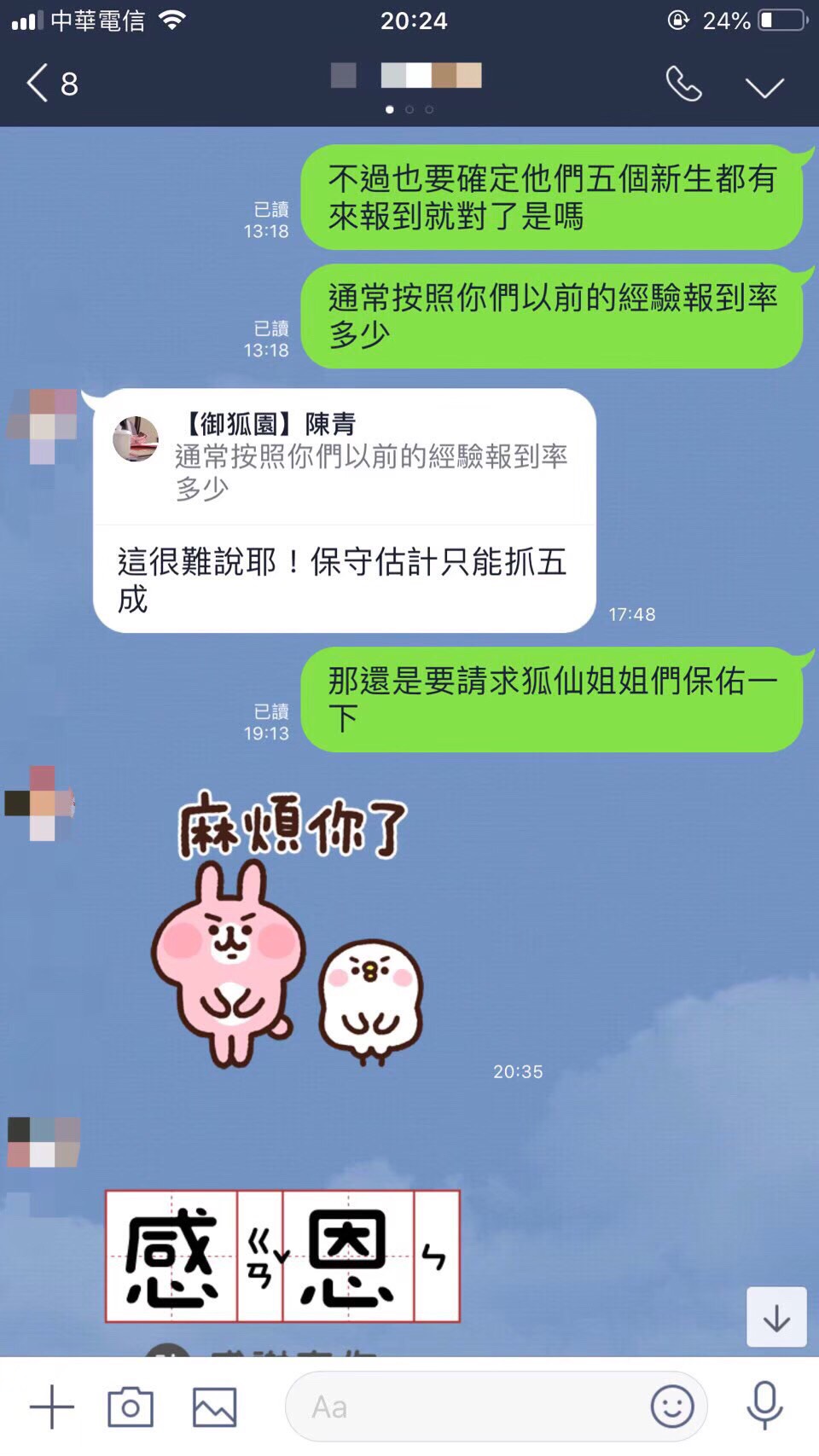
Task: Open the photo gallery picker
Action: [x=214, y=1407]
